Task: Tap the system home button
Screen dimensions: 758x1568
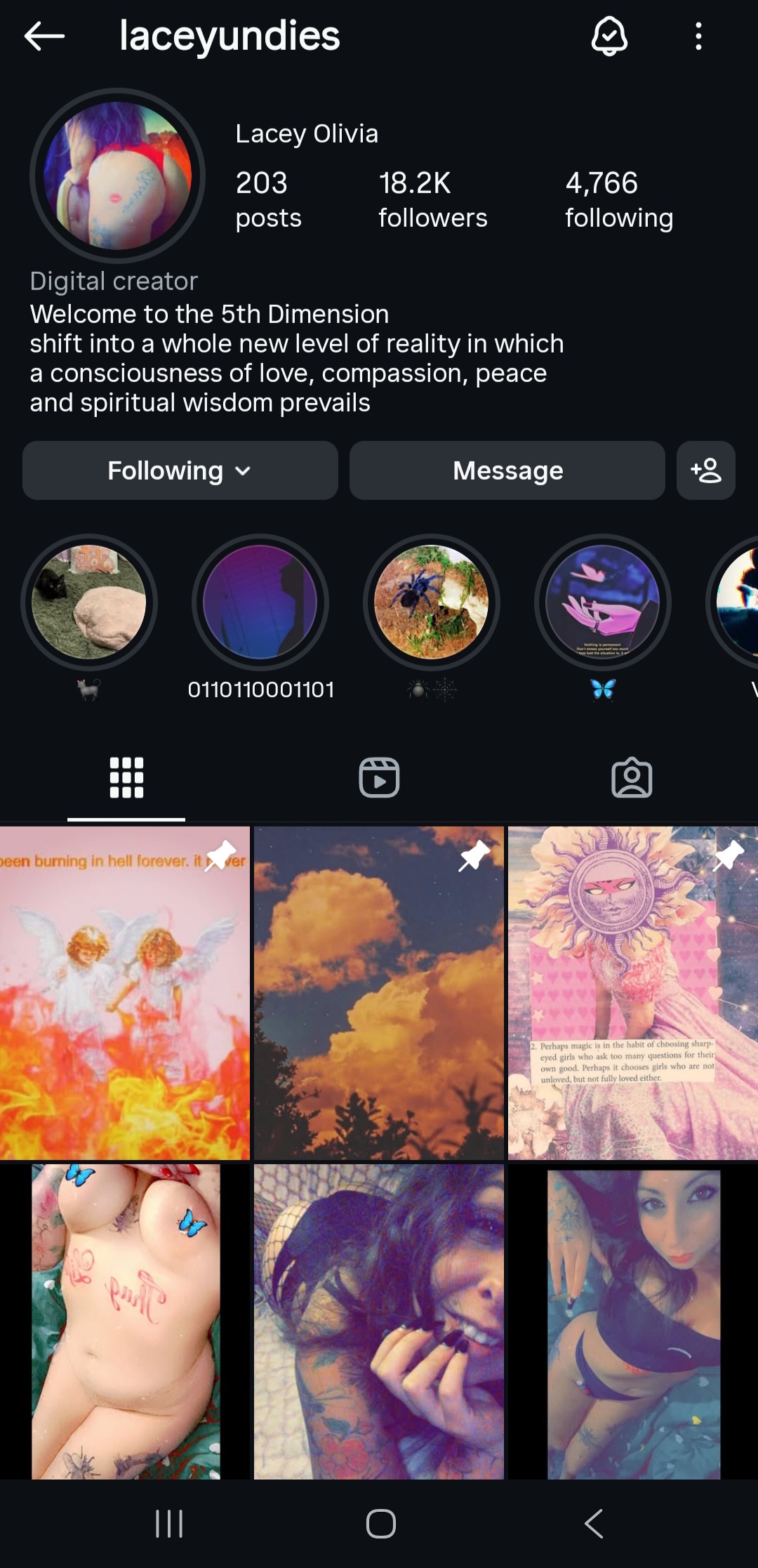Action: tap(380, 1523)
